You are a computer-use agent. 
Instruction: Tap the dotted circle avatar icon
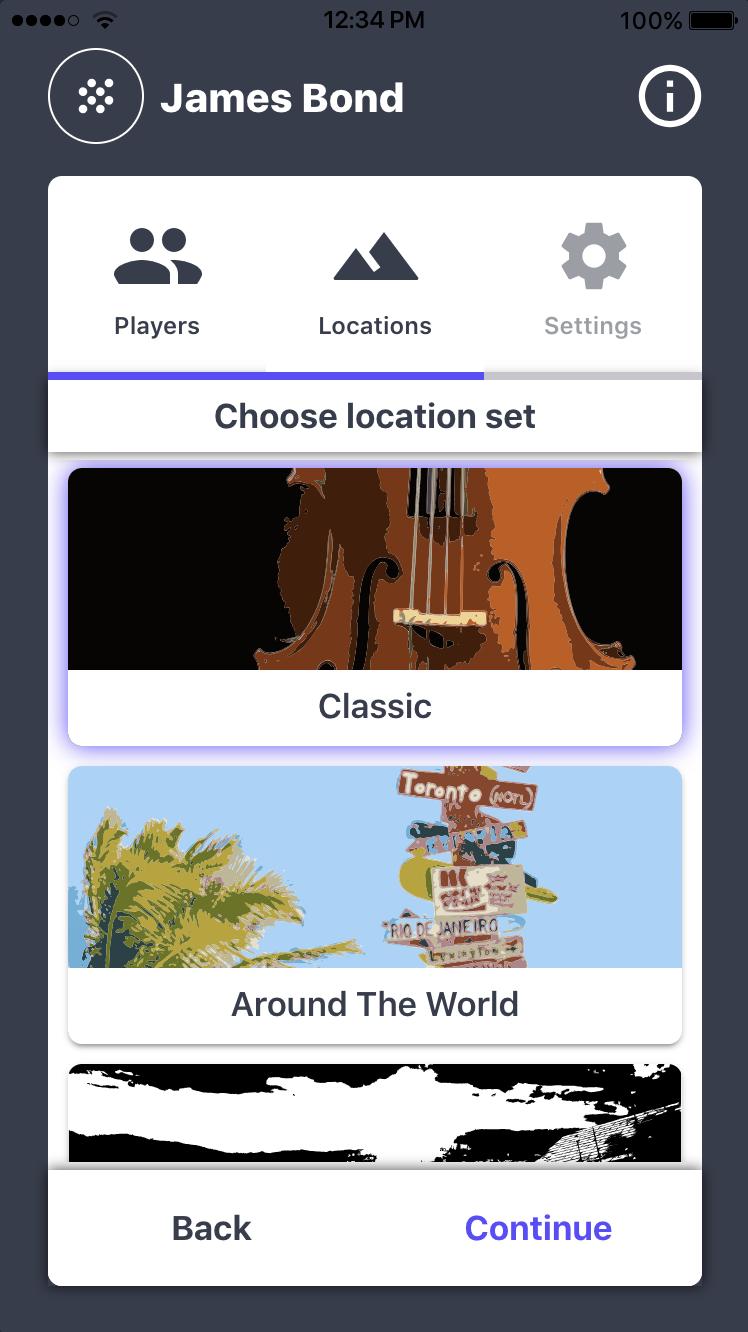click(96, 97)
